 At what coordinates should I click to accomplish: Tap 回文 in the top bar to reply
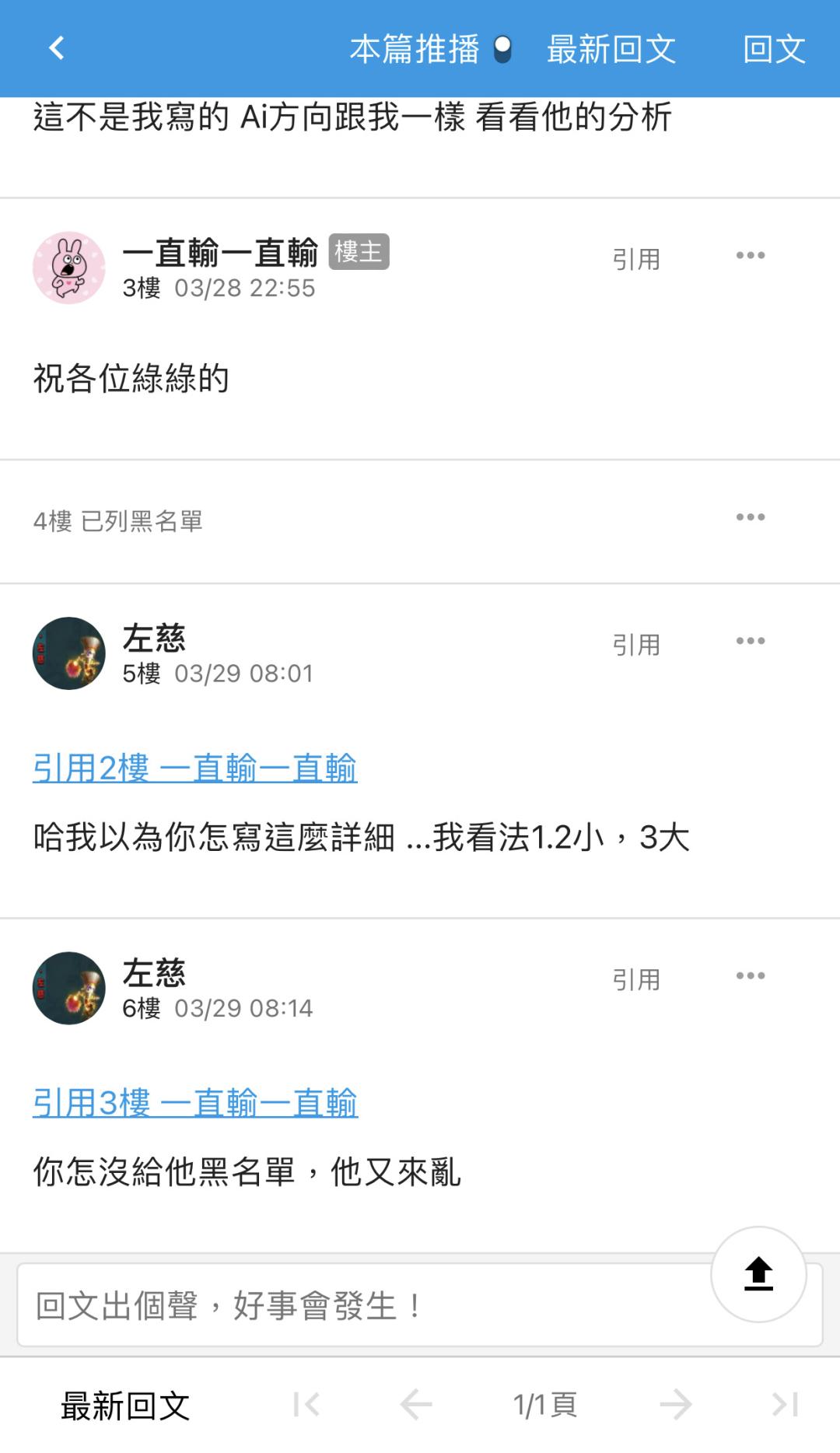(773, 49)
